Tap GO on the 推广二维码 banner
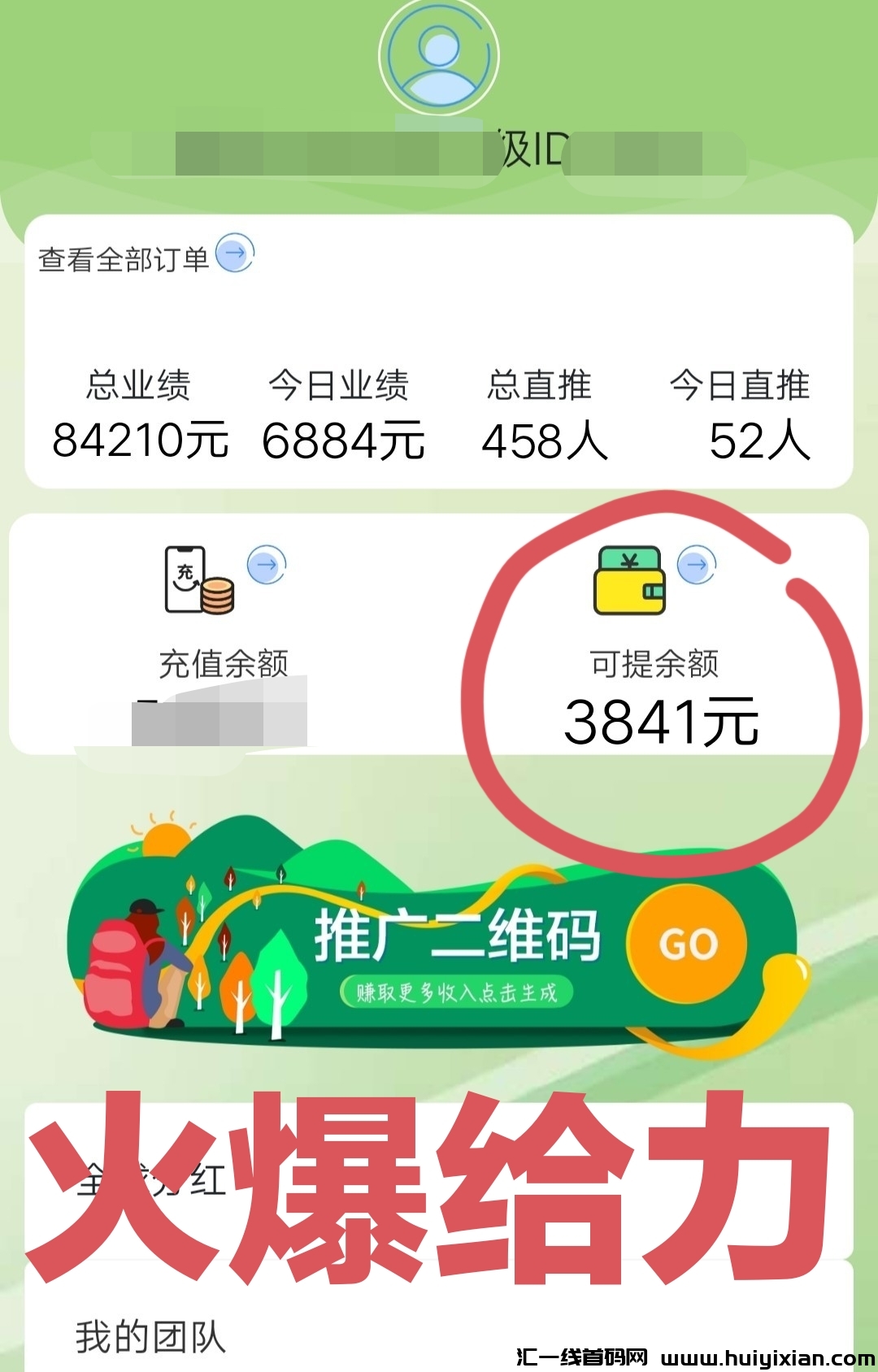Viewport: 878px width, 1372px height. [688, 944]
